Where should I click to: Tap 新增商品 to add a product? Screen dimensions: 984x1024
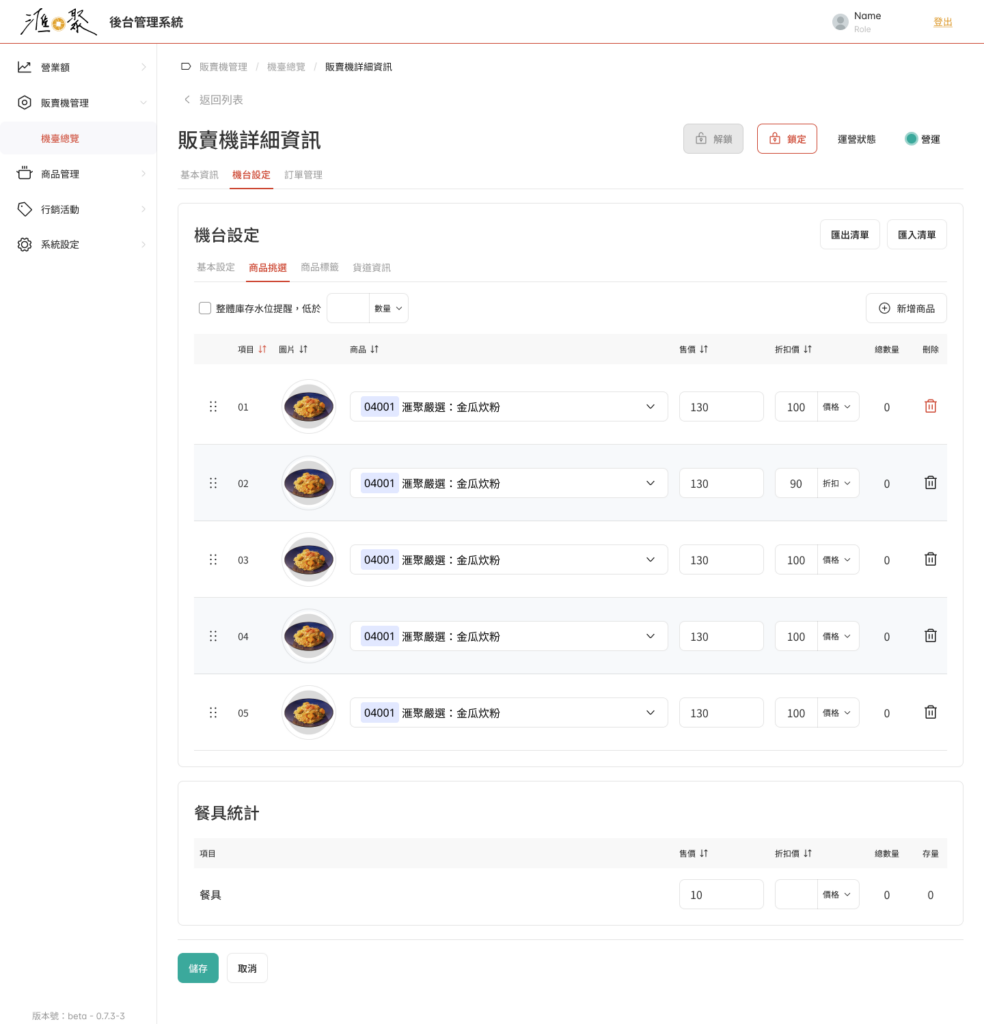905,309
